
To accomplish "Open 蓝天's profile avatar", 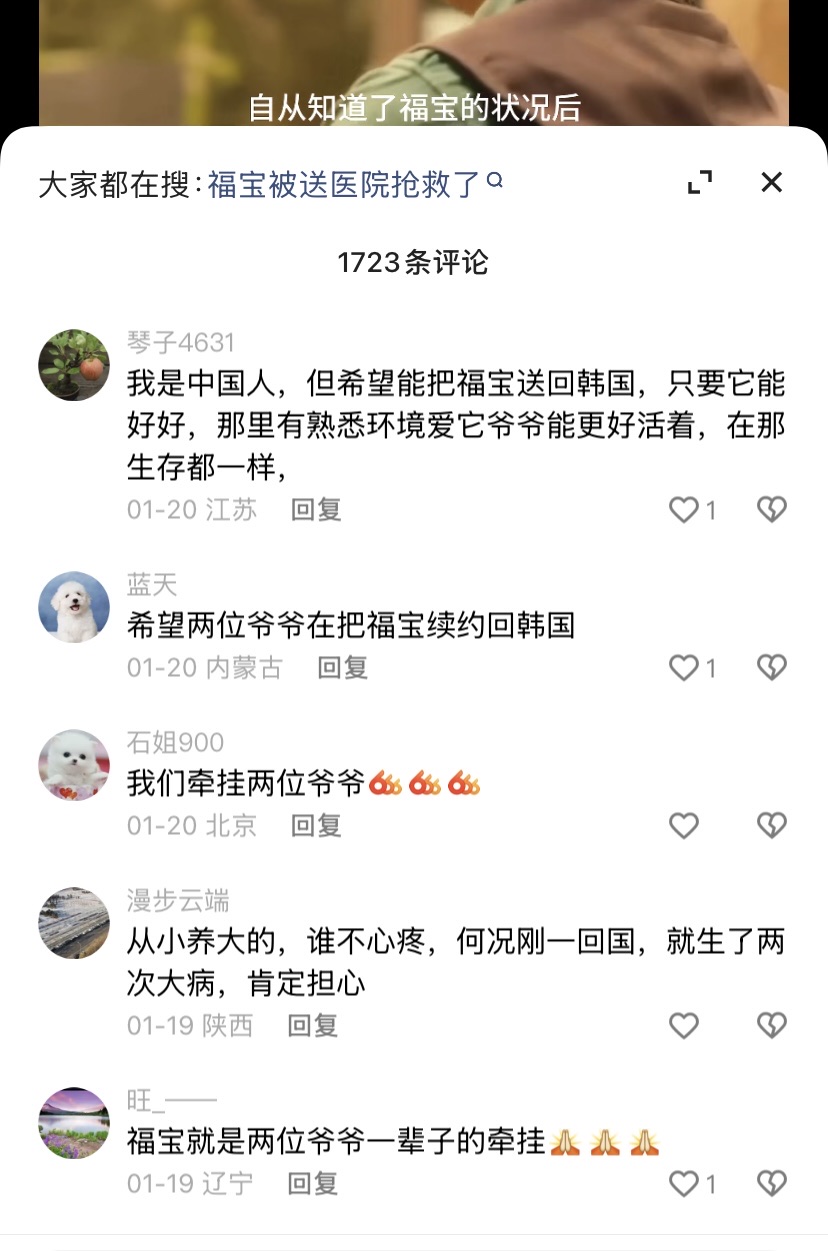I will tap(74, 607).
